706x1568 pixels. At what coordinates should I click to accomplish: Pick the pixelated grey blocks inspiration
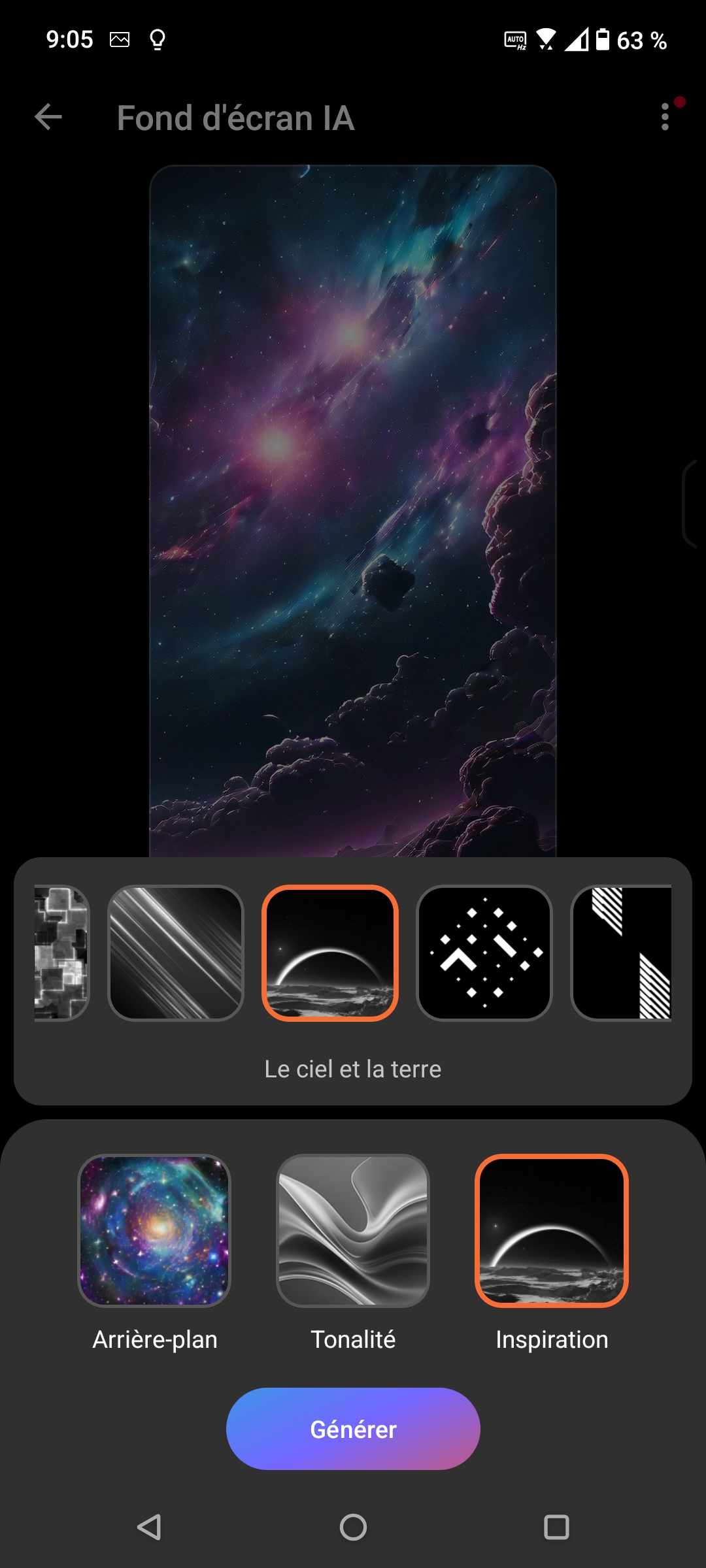point(62,953)
